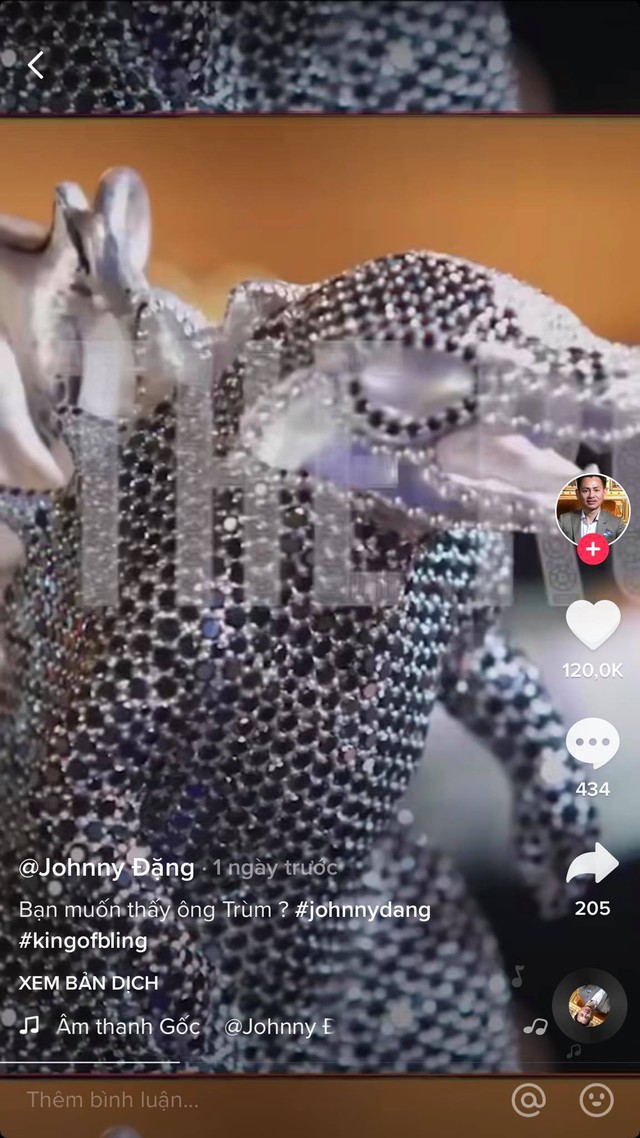Screen dimensions: 640x1138
Task: Open the emoji picker smiley icon
Action: [x=597, y=1100]
